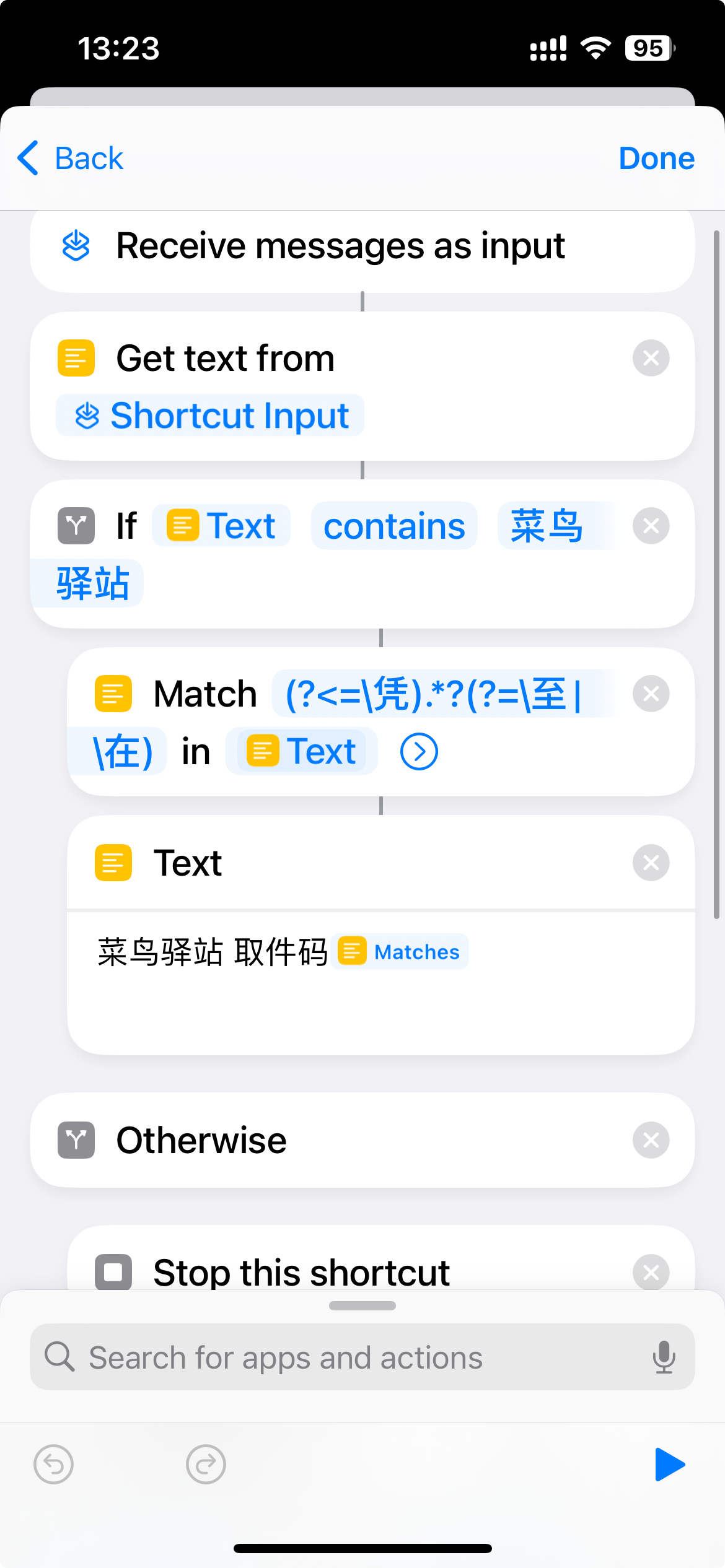Screen dimensions: 725x1568
Task: Open the Receive messages as input trigger
Action: tap(340, 246)
